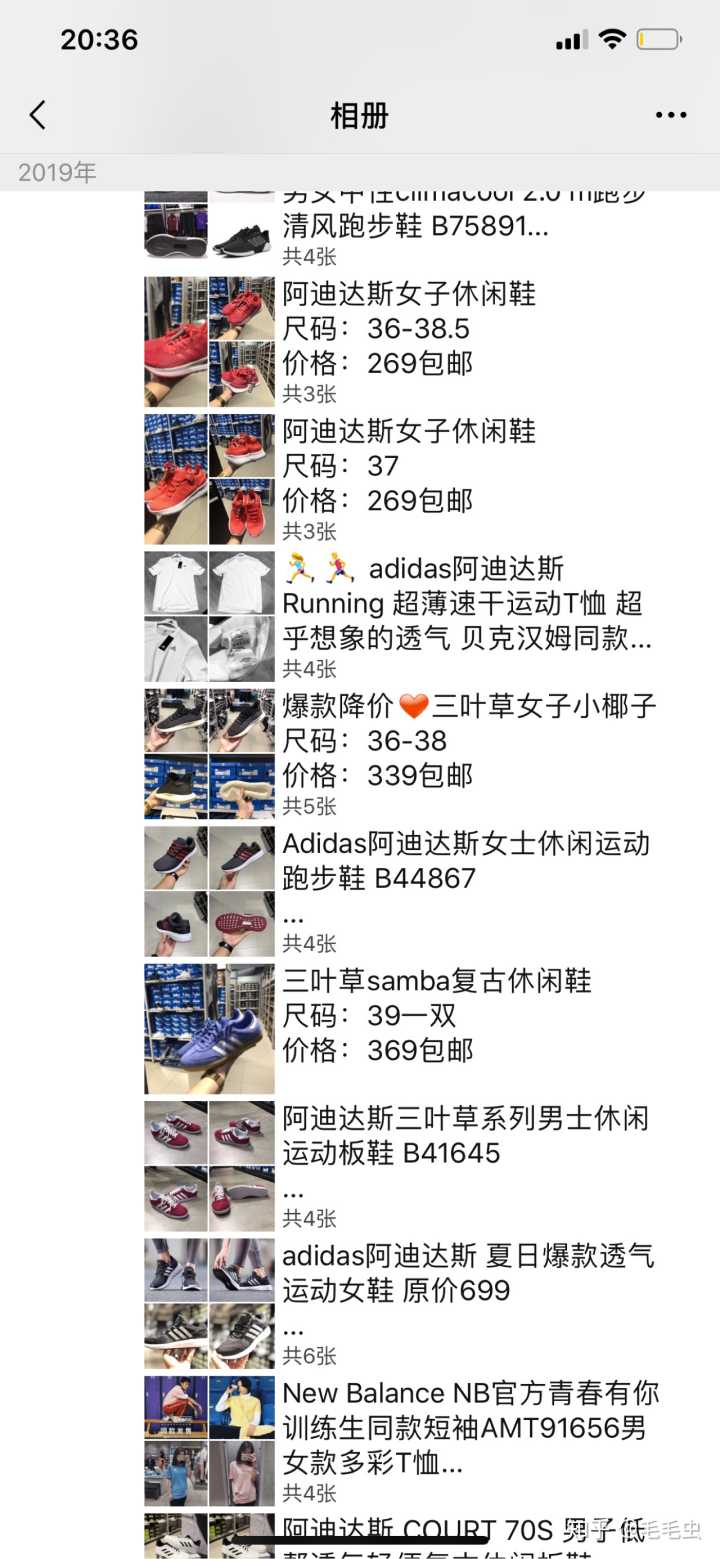Open the 三叶草系列男士休闲运动板鞋 B41645 post
The height and width of the screenshot is (1559, 720).
(465, 1136)
